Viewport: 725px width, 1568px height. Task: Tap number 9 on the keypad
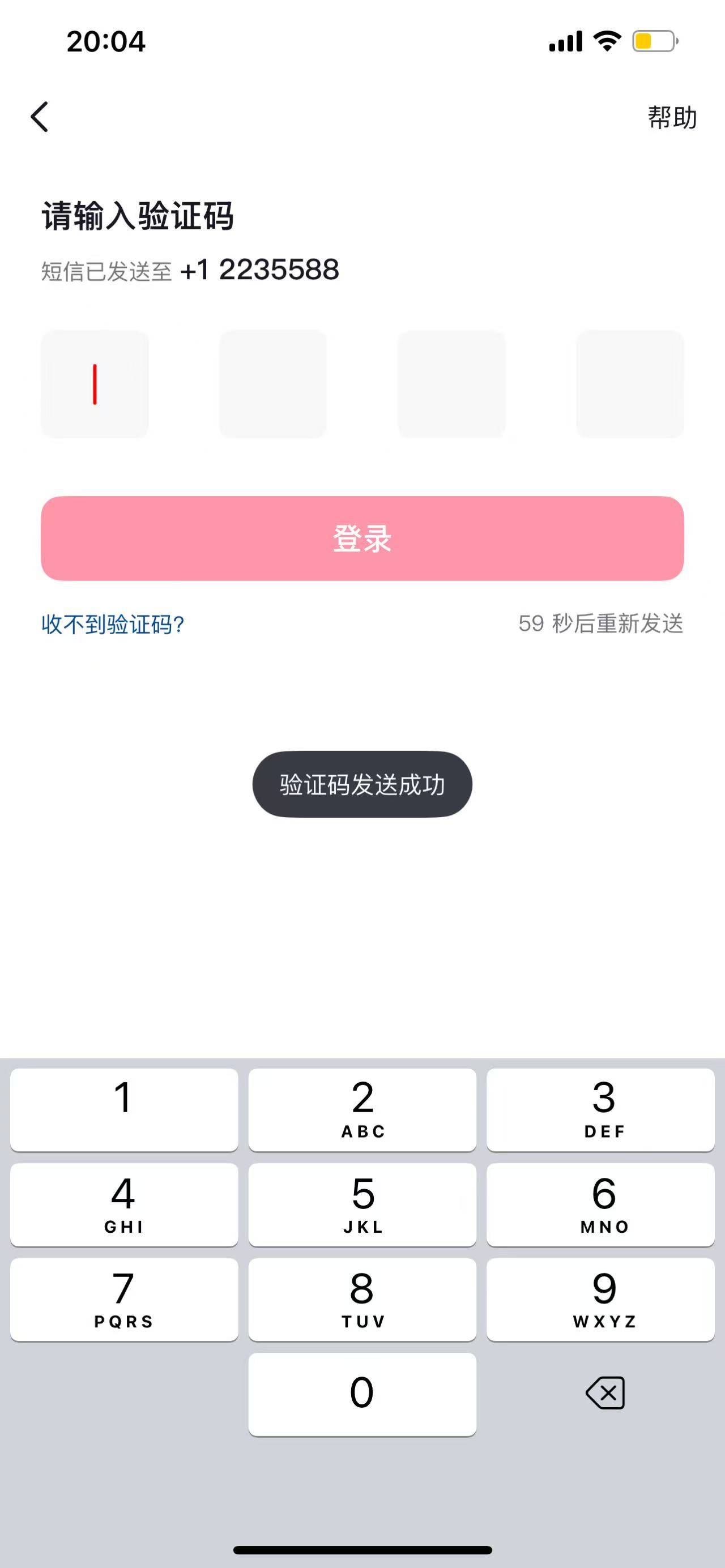602,1300
